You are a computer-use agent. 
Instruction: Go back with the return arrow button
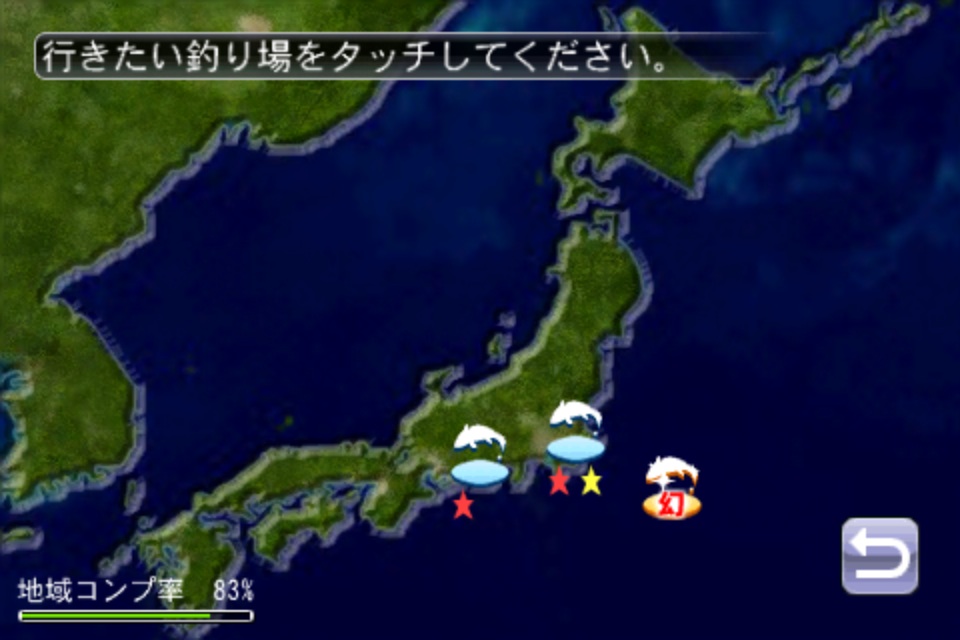879,556
